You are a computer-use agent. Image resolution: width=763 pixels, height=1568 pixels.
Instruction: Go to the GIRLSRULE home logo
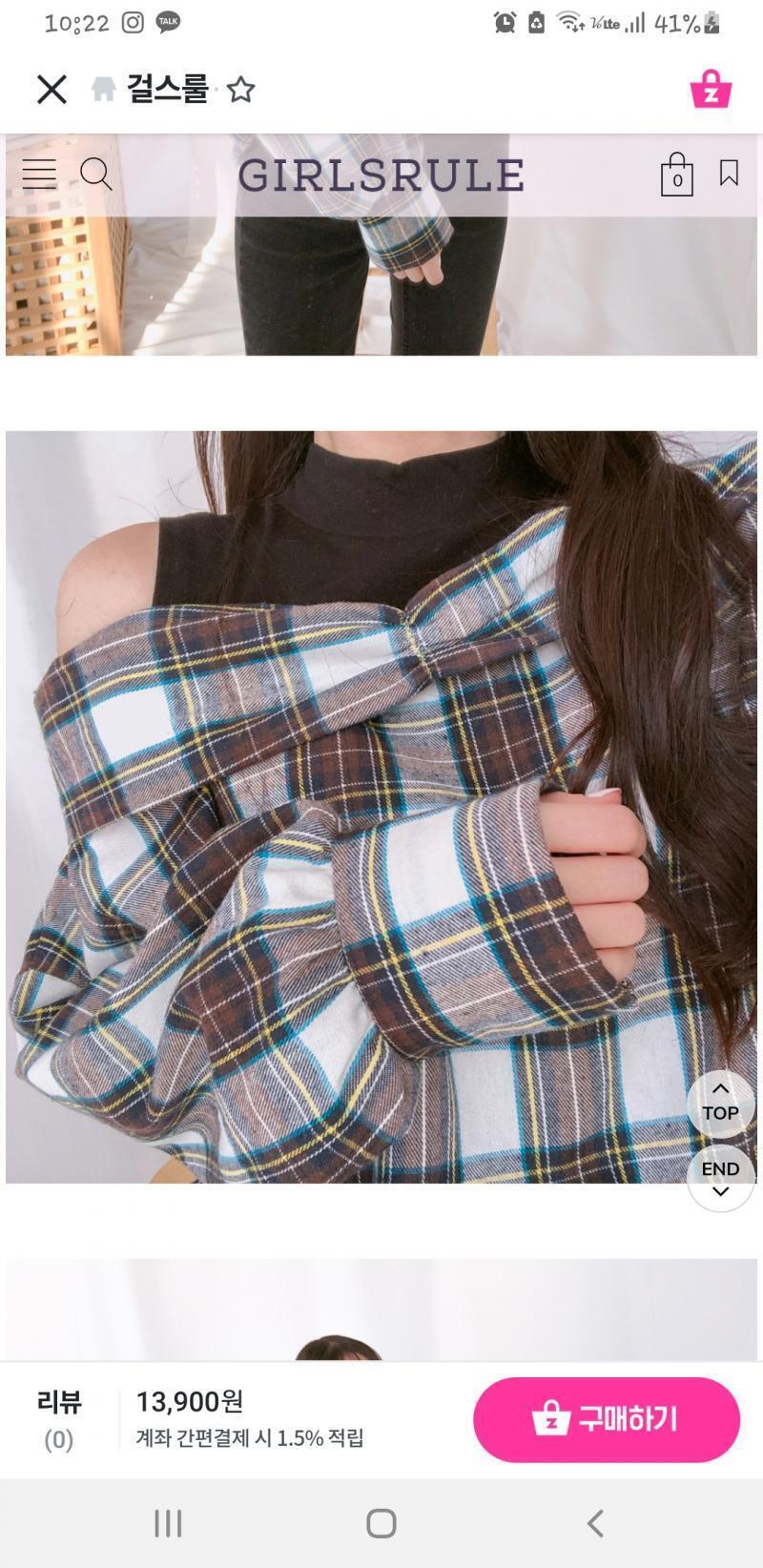(x=381, y=175)
